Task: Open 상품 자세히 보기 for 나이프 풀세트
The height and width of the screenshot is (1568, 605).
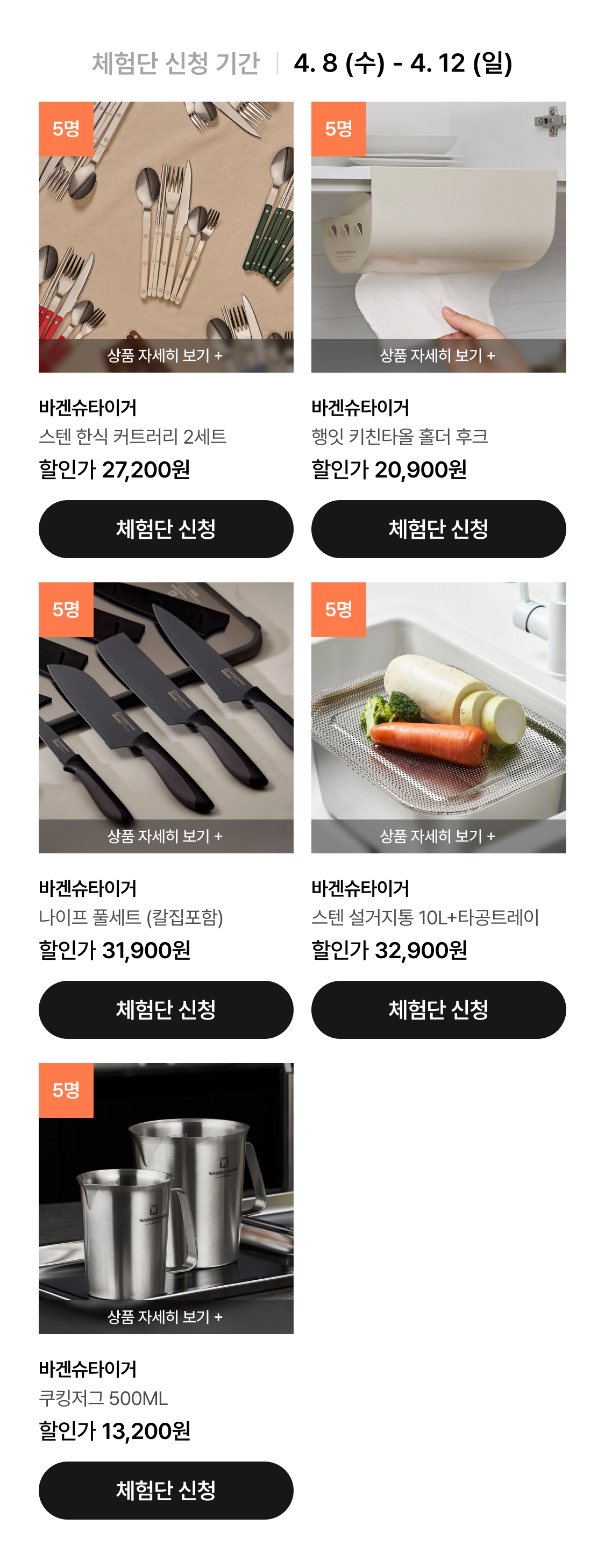Action: (166, 836)
